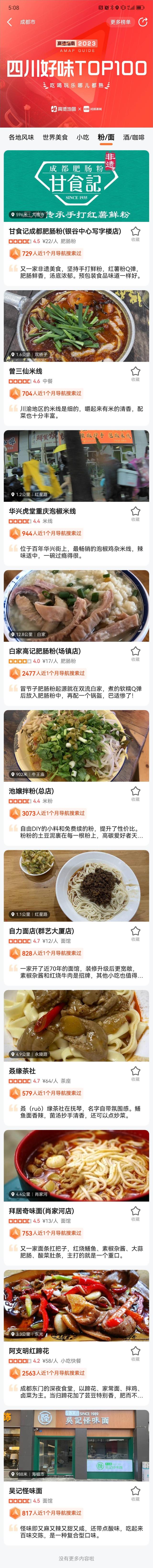Open the 更多榜单 button
This screenshot has height=1568, width=153.
click(120, 22)
